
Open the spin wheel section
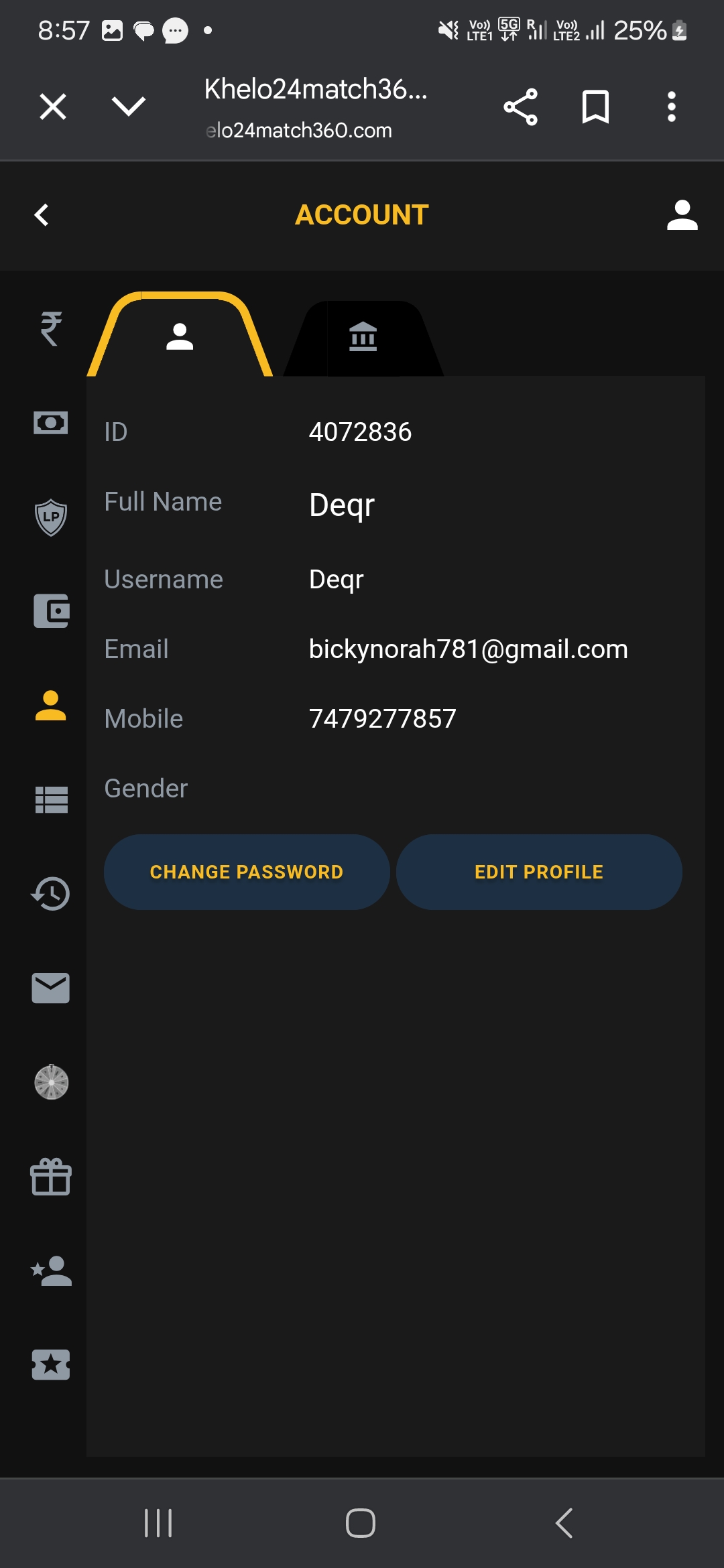click(x=51, y=1082)
